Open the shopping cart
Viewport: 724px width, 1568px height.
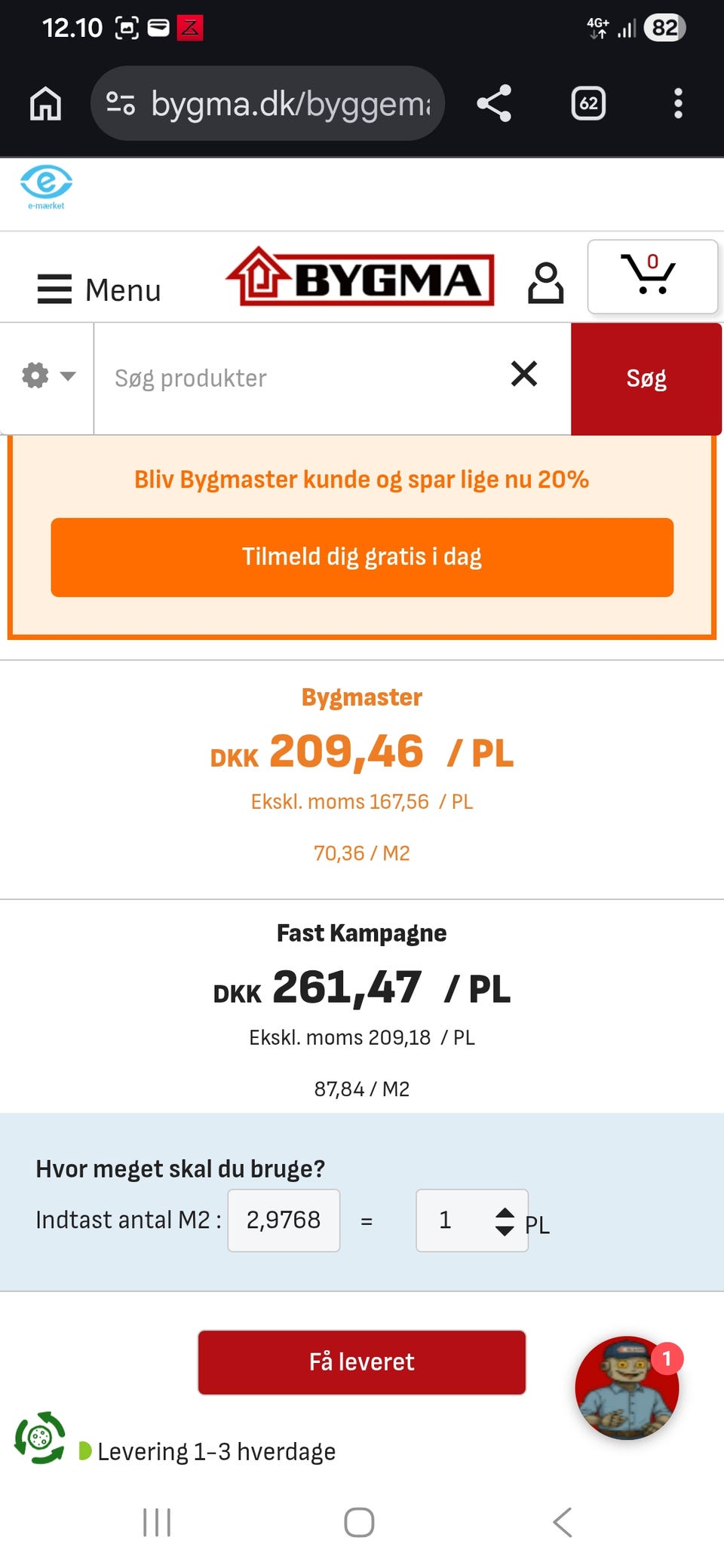click(652, 277)
